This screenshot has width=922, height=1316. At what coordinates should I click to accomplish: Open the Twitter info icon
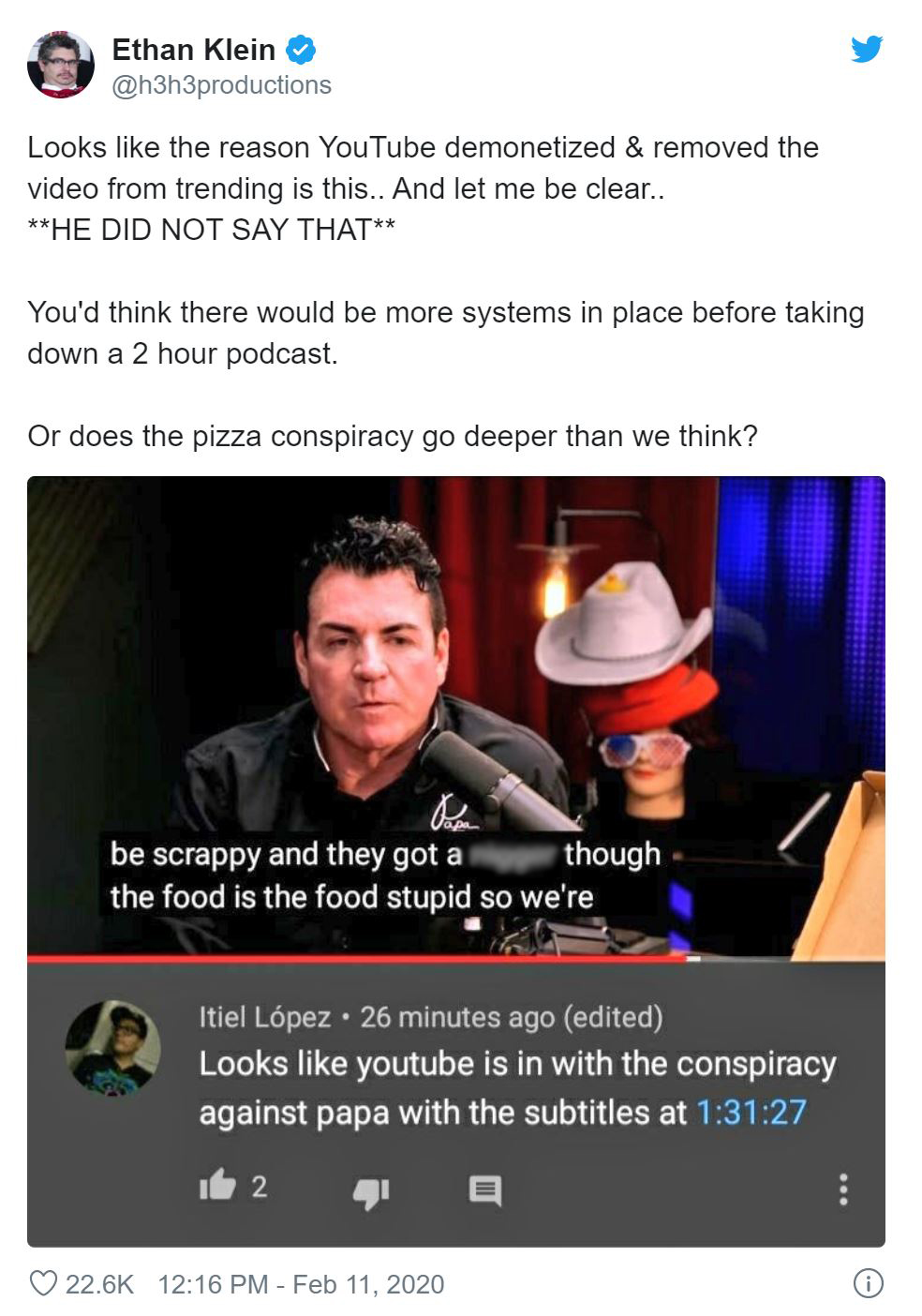tap(867, 1283)
